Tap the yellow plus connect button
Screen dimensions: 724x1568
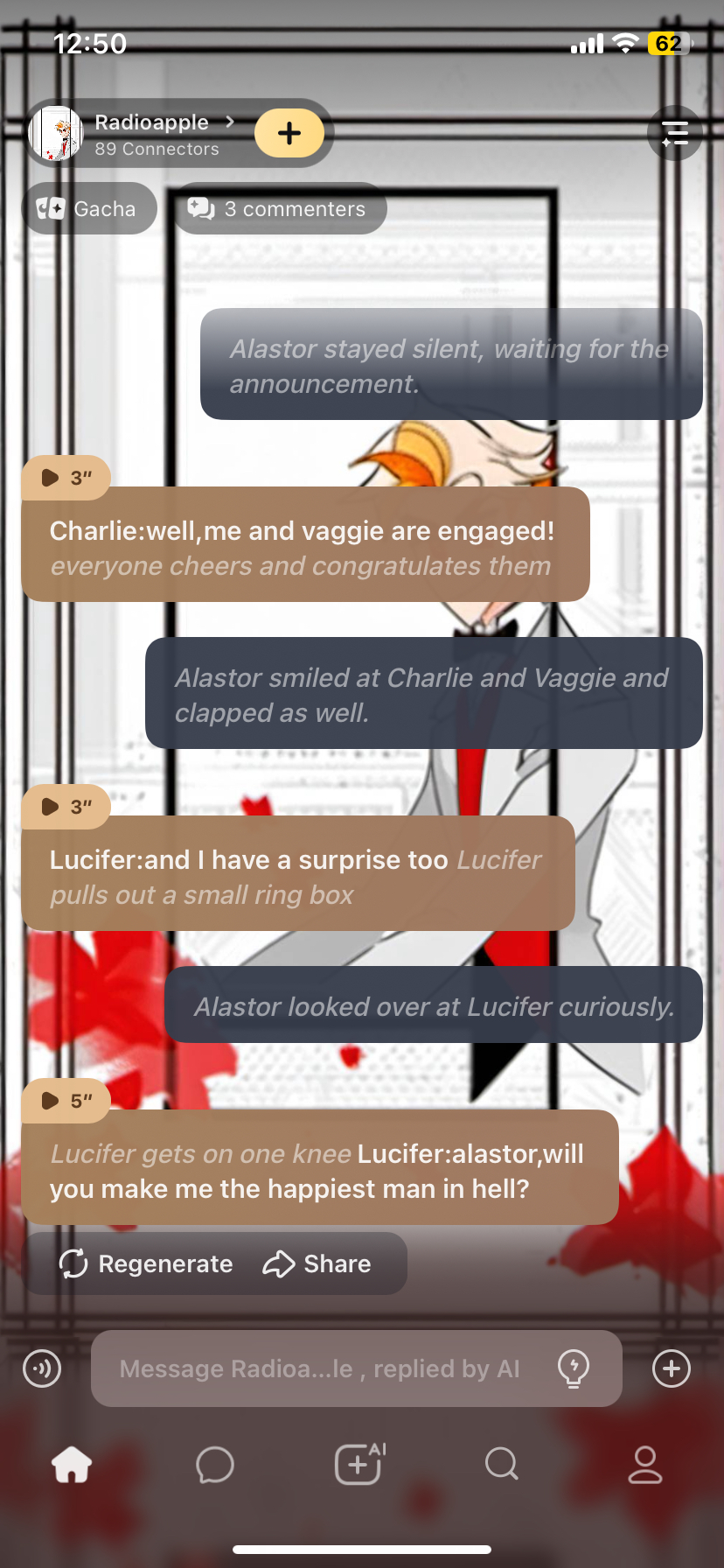point(289,133)
